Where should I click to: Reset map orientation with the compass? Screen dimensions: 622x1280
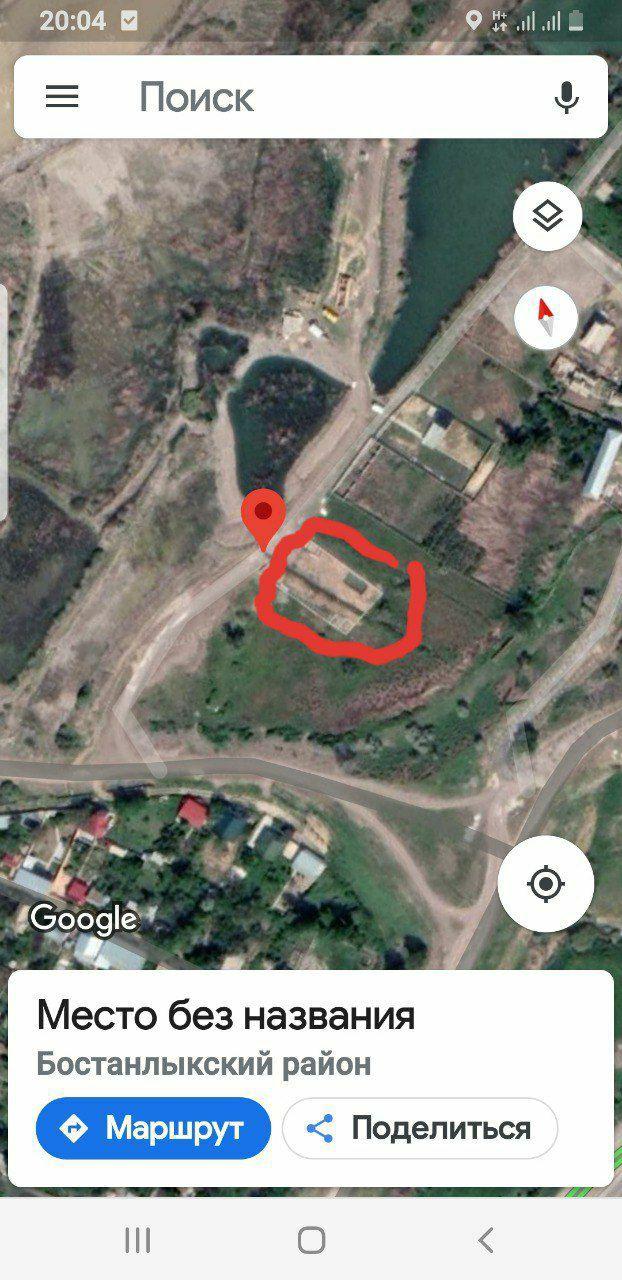tap(546, 318)
